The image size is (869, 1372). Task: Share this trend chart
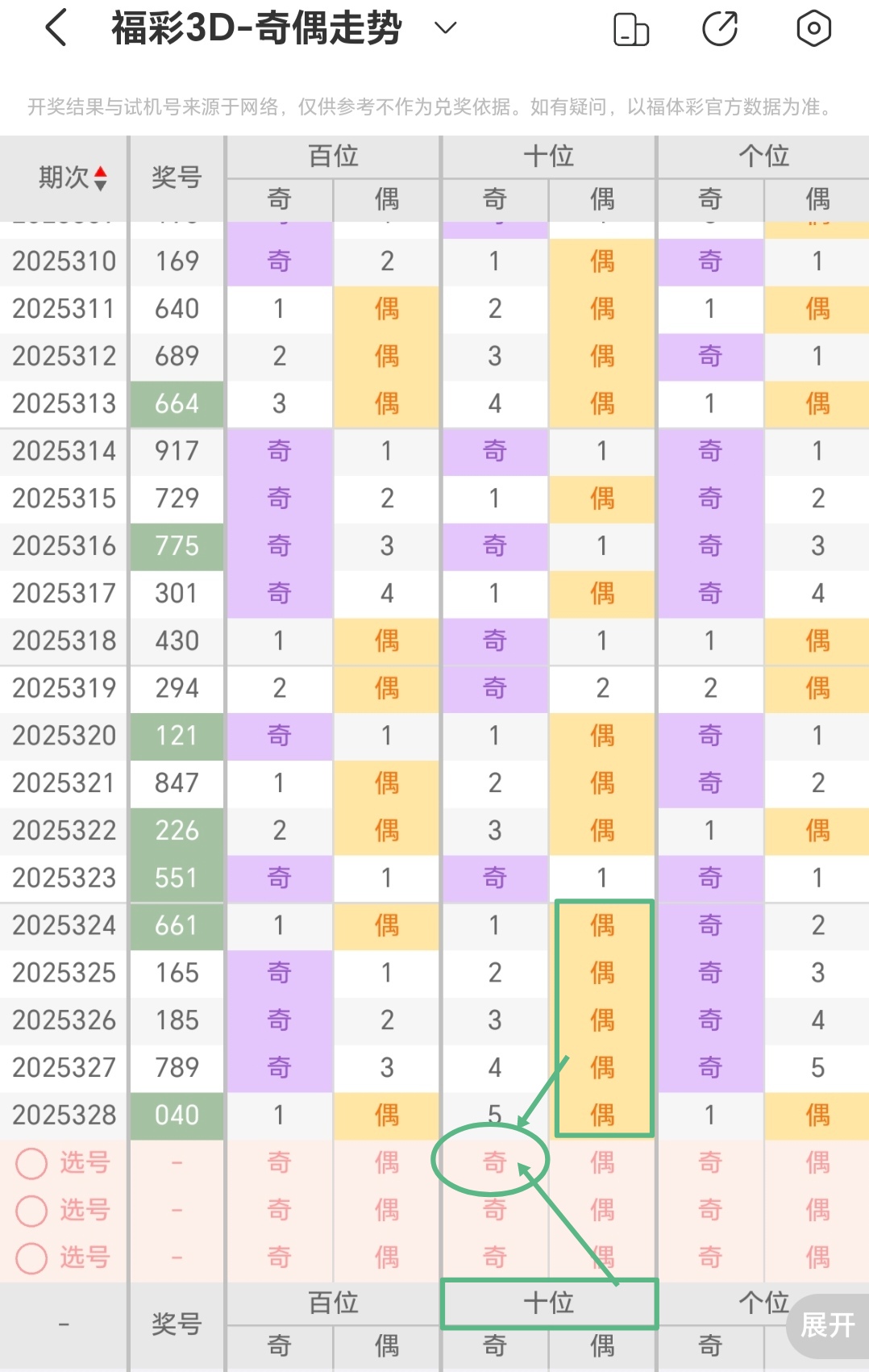pyautogui.click(x=720, y=29)
